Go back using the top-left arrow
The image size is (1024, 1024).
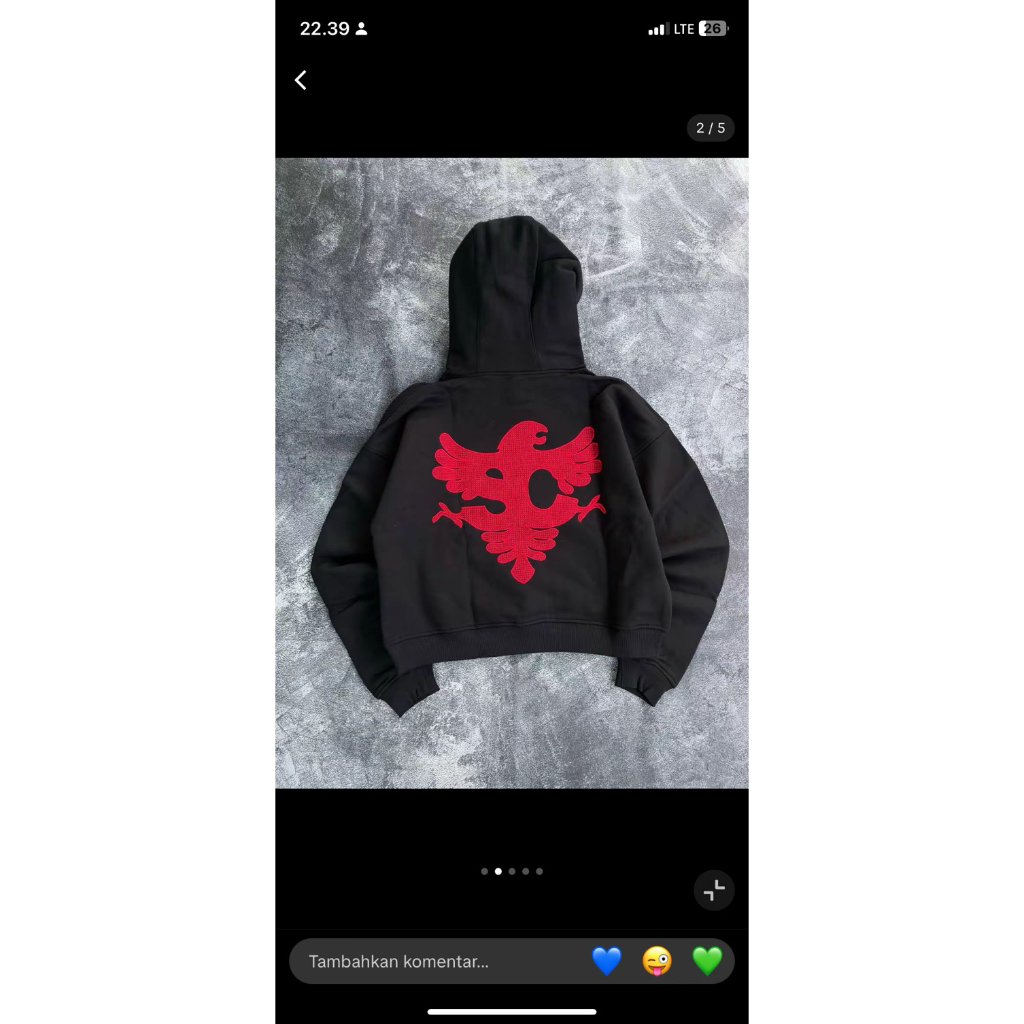(301, 80)
